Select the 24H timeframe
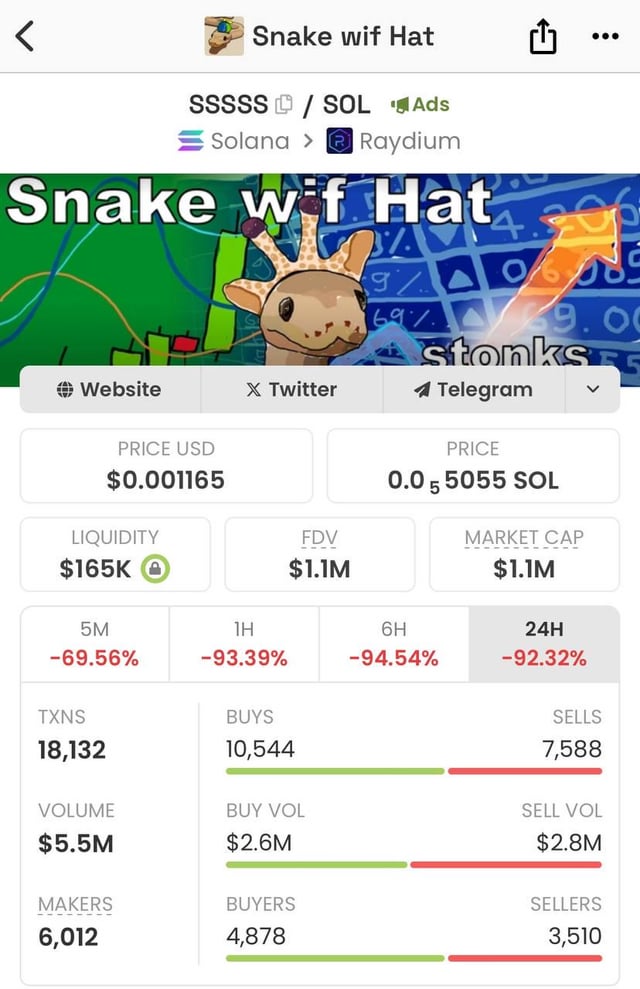The image size is (640, 989). pos(544,643)
